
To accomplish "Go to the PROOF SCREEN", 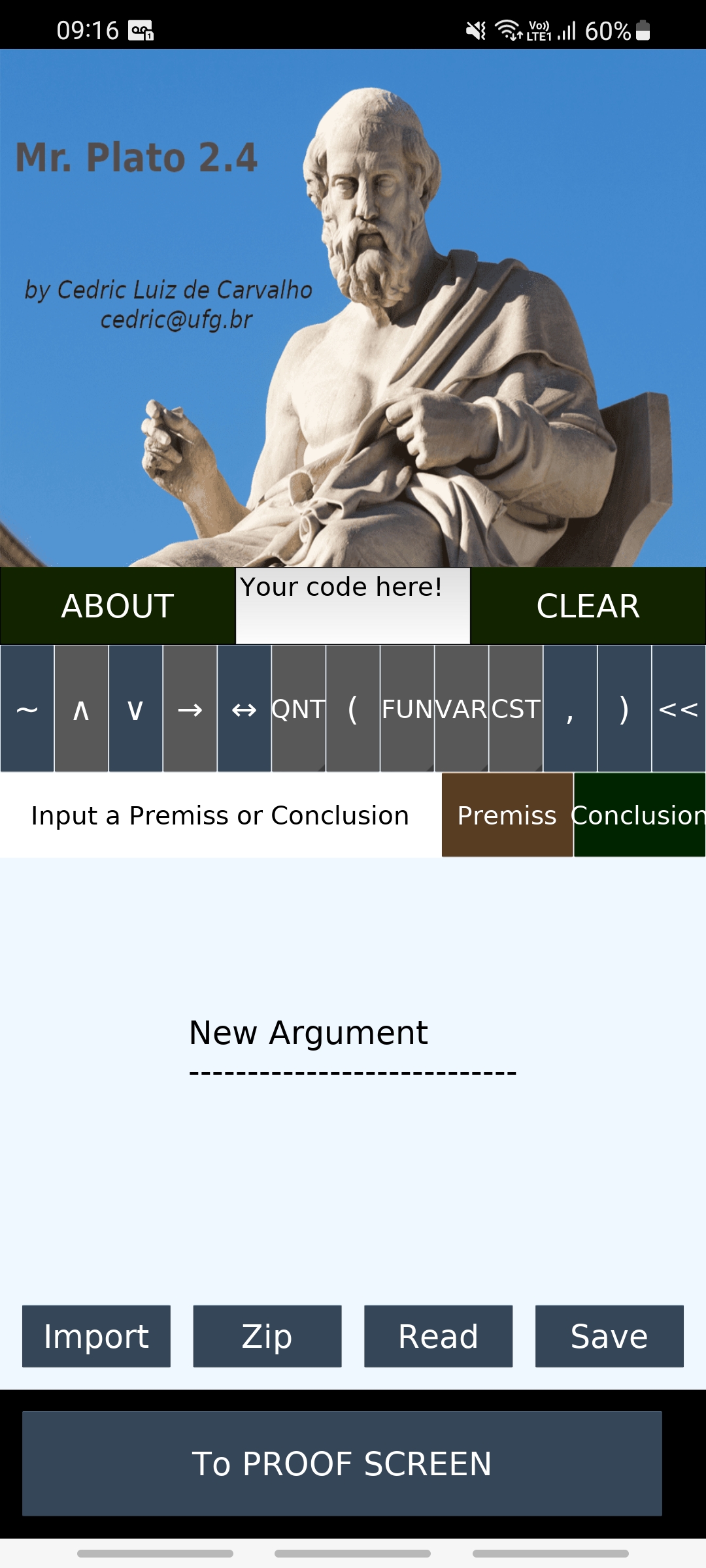I will click(342, 1463).
